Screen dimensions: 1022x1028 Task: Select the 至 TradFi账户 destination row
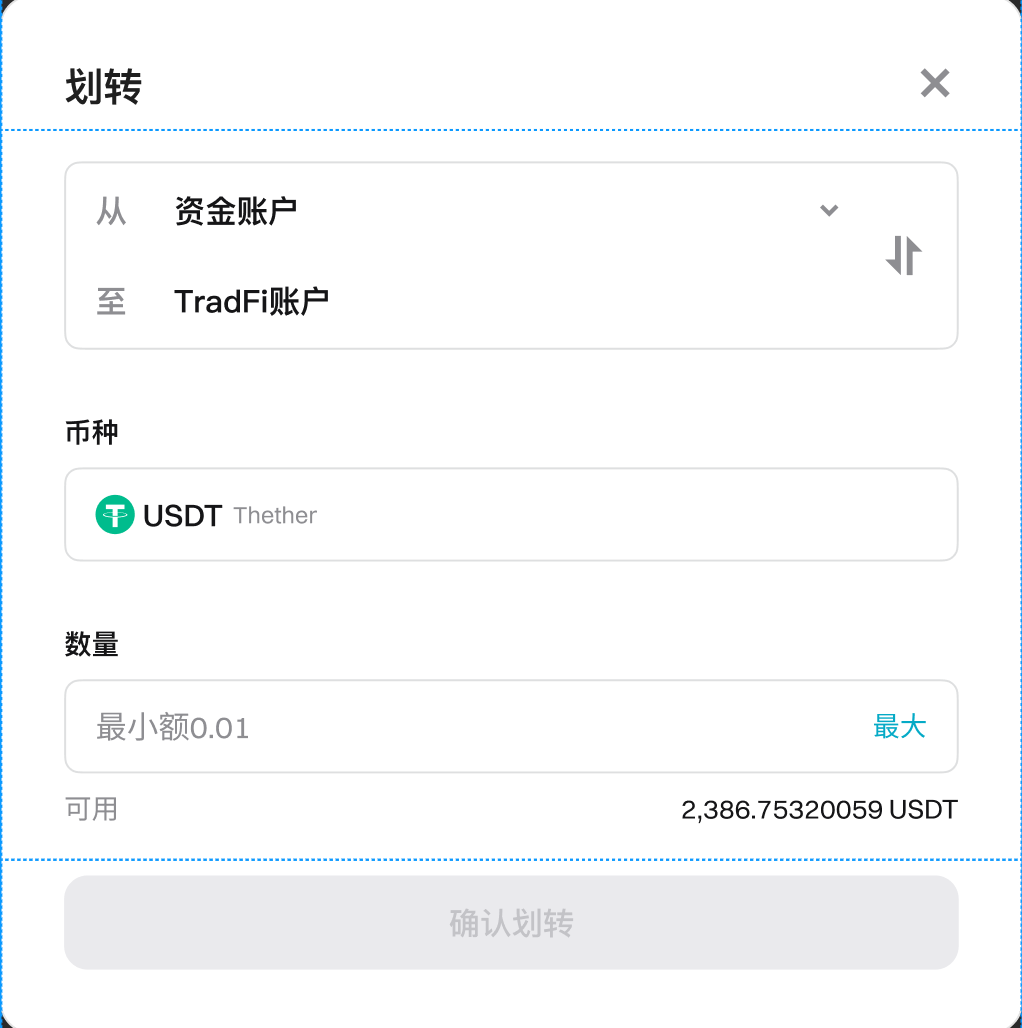pos(252,300)
